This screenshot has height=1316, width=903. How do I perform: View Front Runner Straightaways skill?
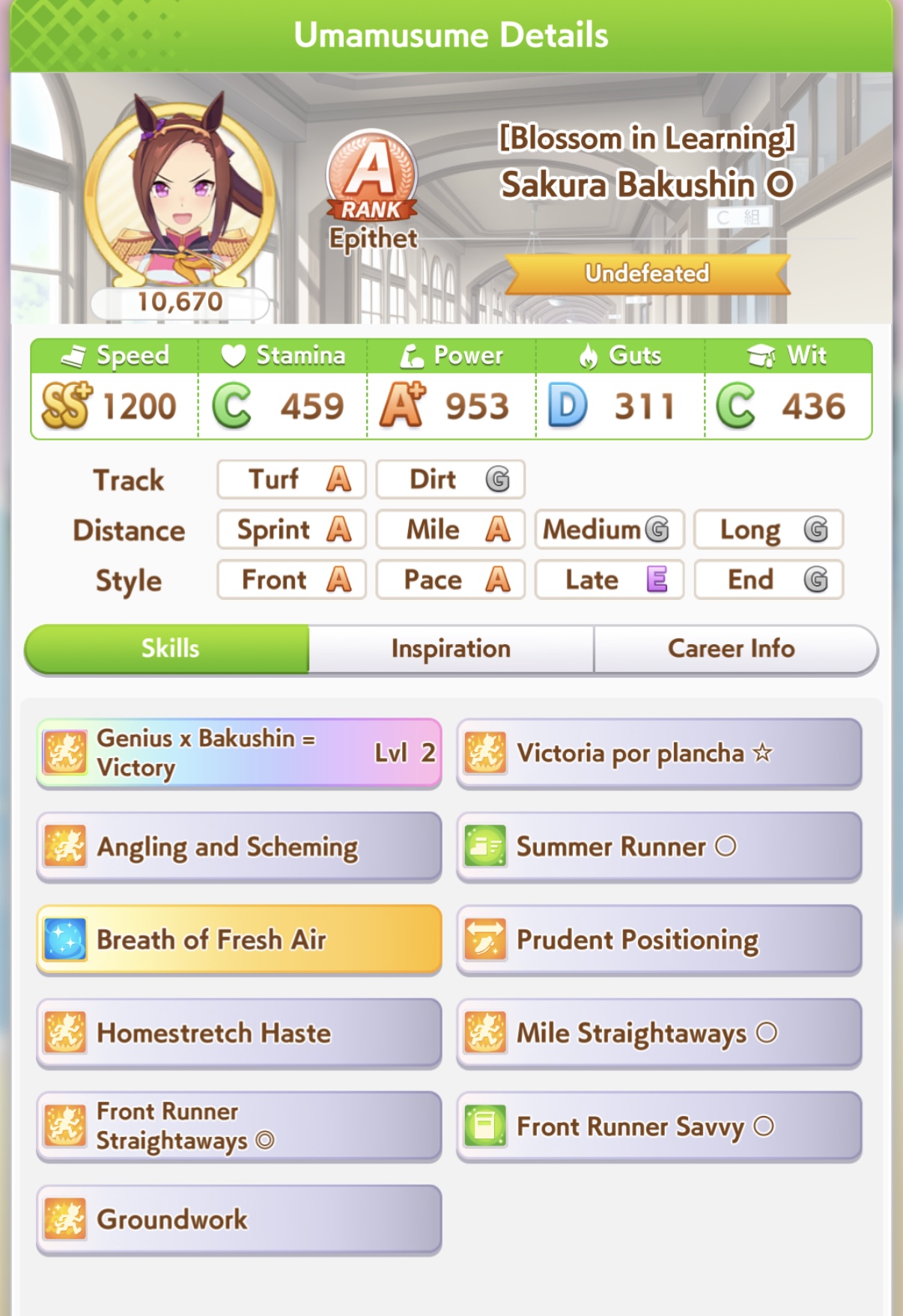pyautogui.click(x=239, y=1126)
